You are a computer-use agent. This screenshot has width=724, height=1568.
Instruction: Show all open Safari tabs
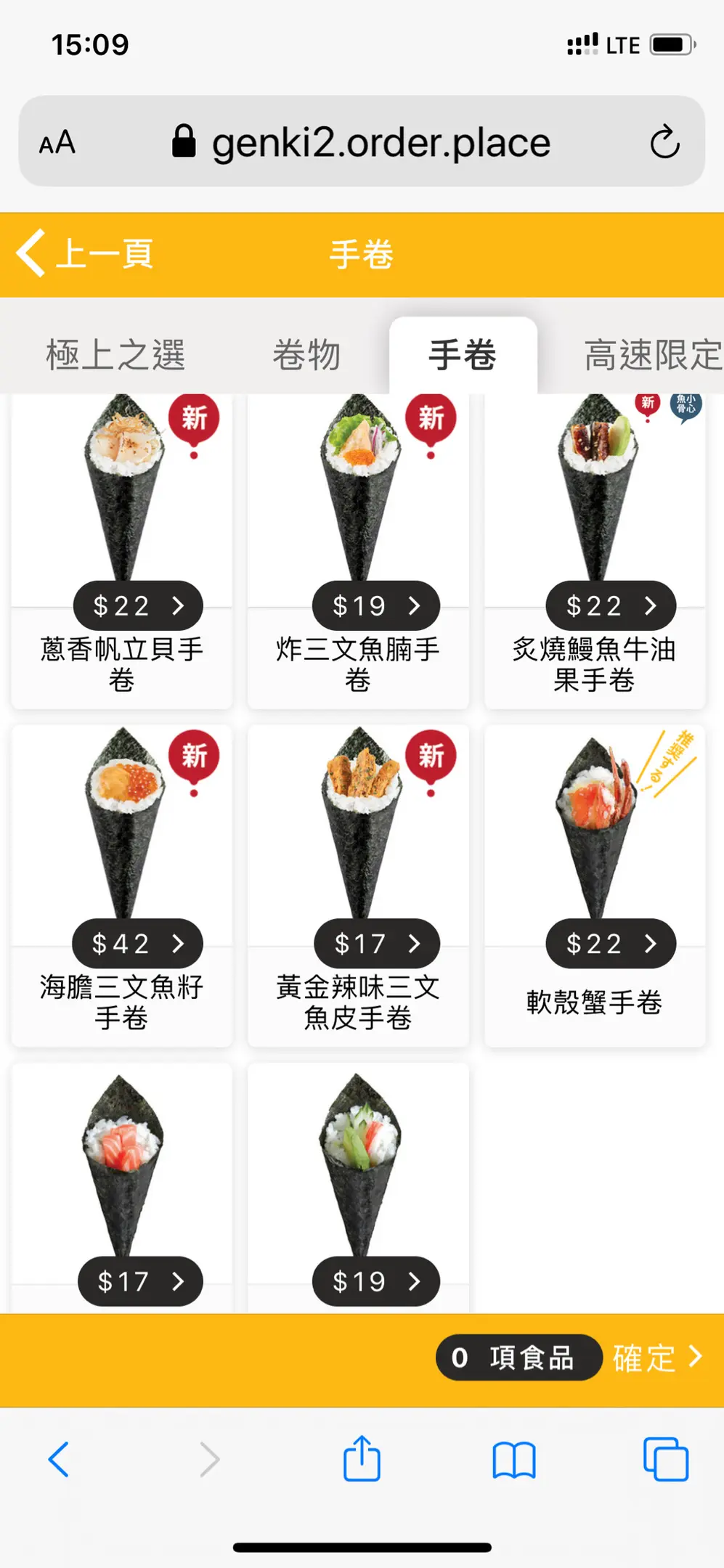point(665,1458)
